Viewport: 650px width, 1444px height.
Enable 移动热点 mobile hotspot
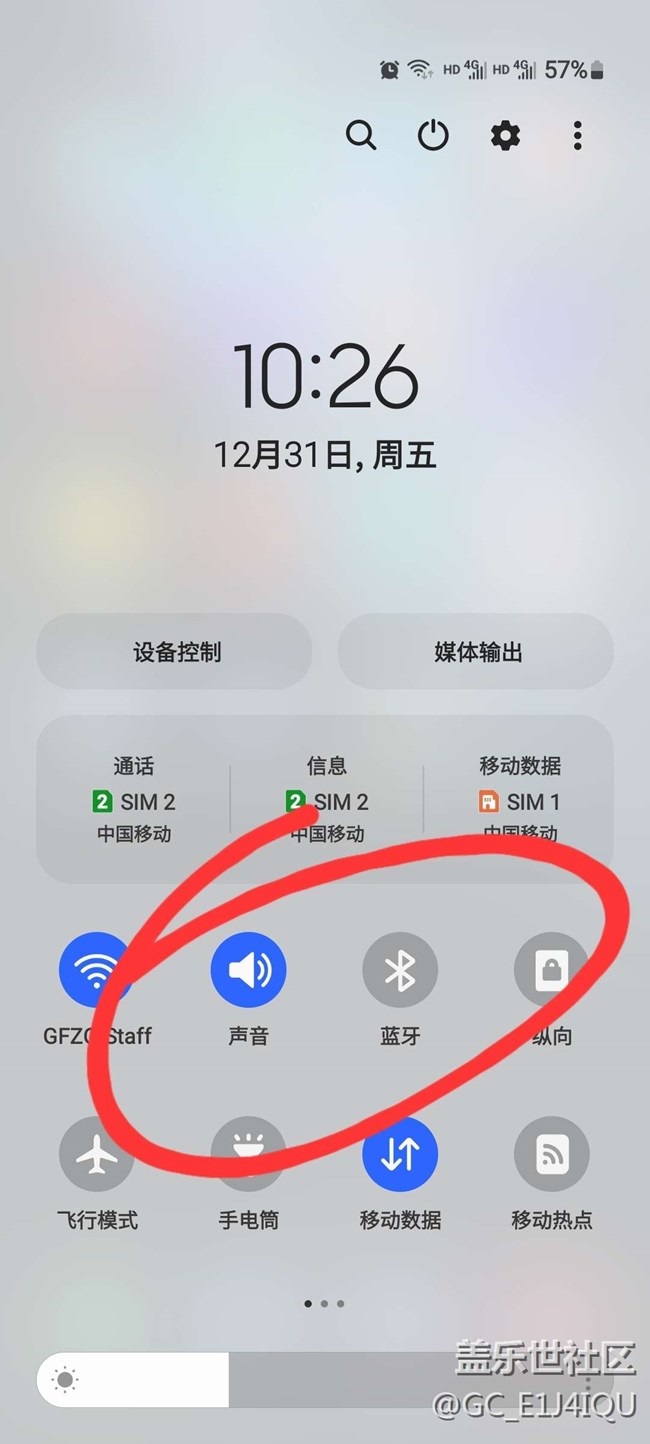click(x=551, y=1154)
